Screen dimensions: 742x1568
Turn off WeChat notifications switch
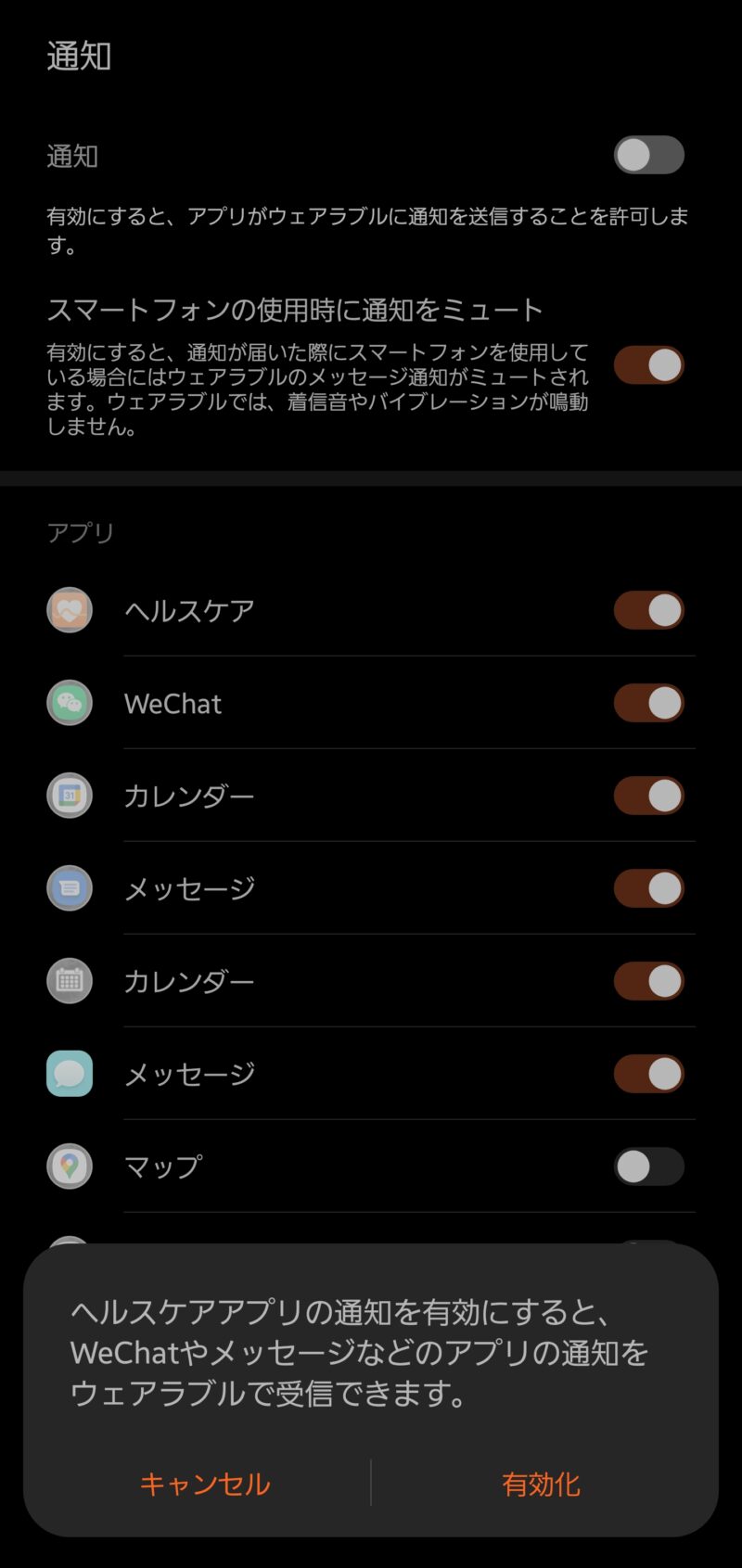649,703
